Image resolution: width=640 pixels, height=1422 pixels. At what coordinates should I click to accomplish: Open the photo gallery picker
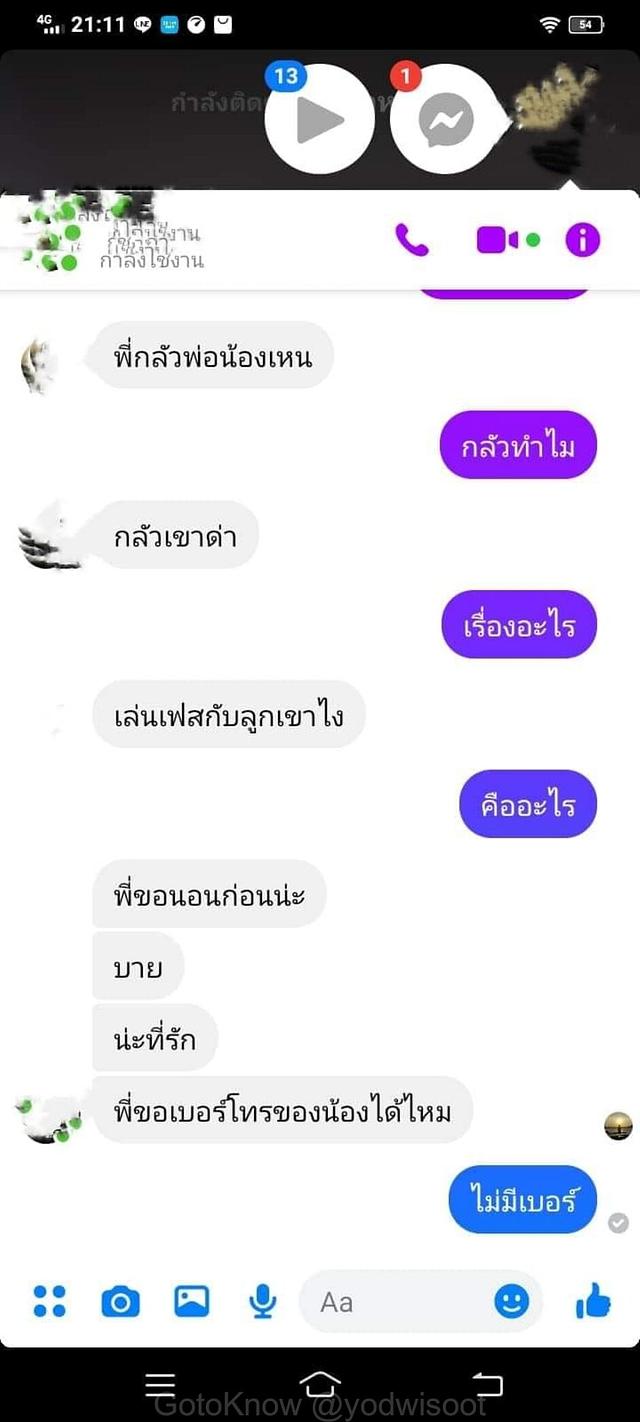click(x=191, y=1301)
